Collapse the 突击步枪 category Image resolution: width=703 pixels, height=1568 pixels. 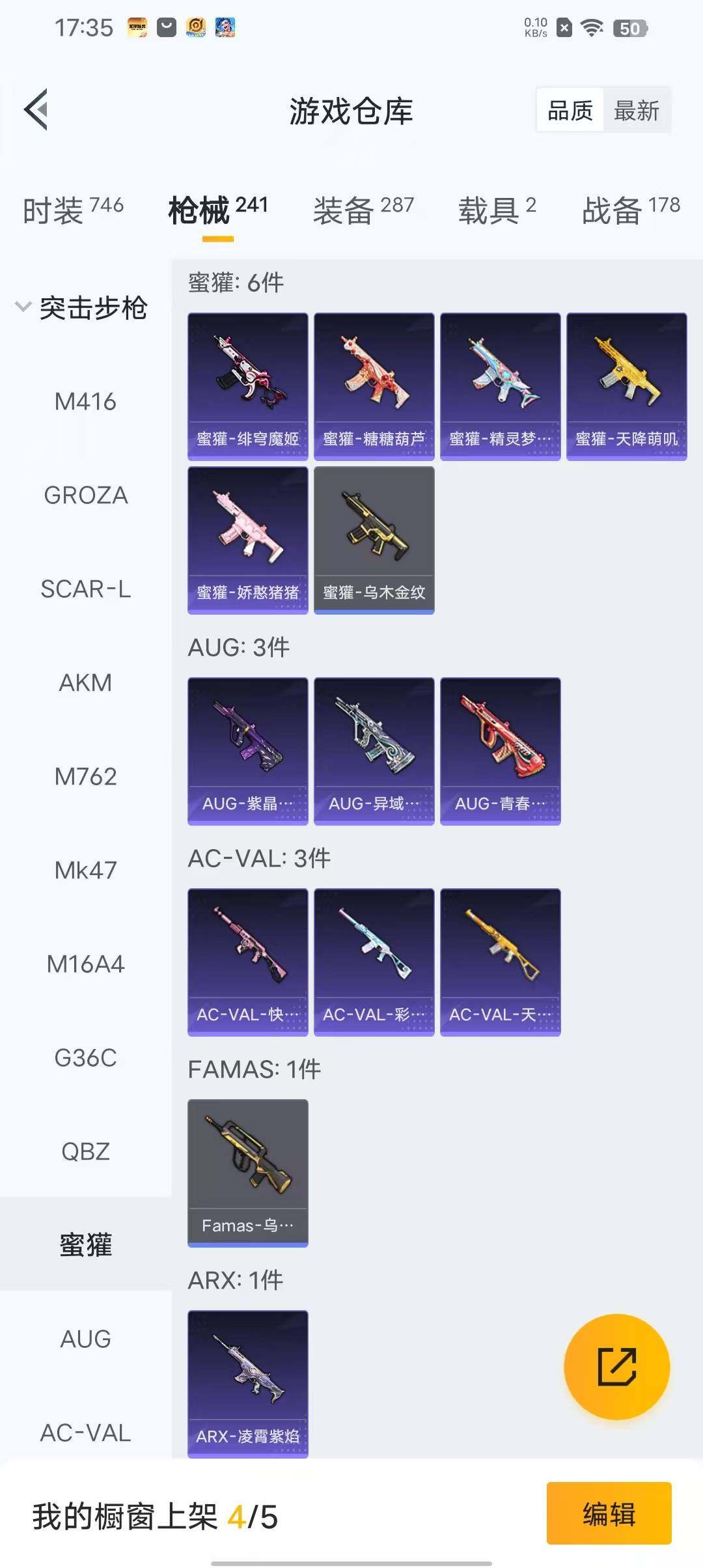click(81, 308)
